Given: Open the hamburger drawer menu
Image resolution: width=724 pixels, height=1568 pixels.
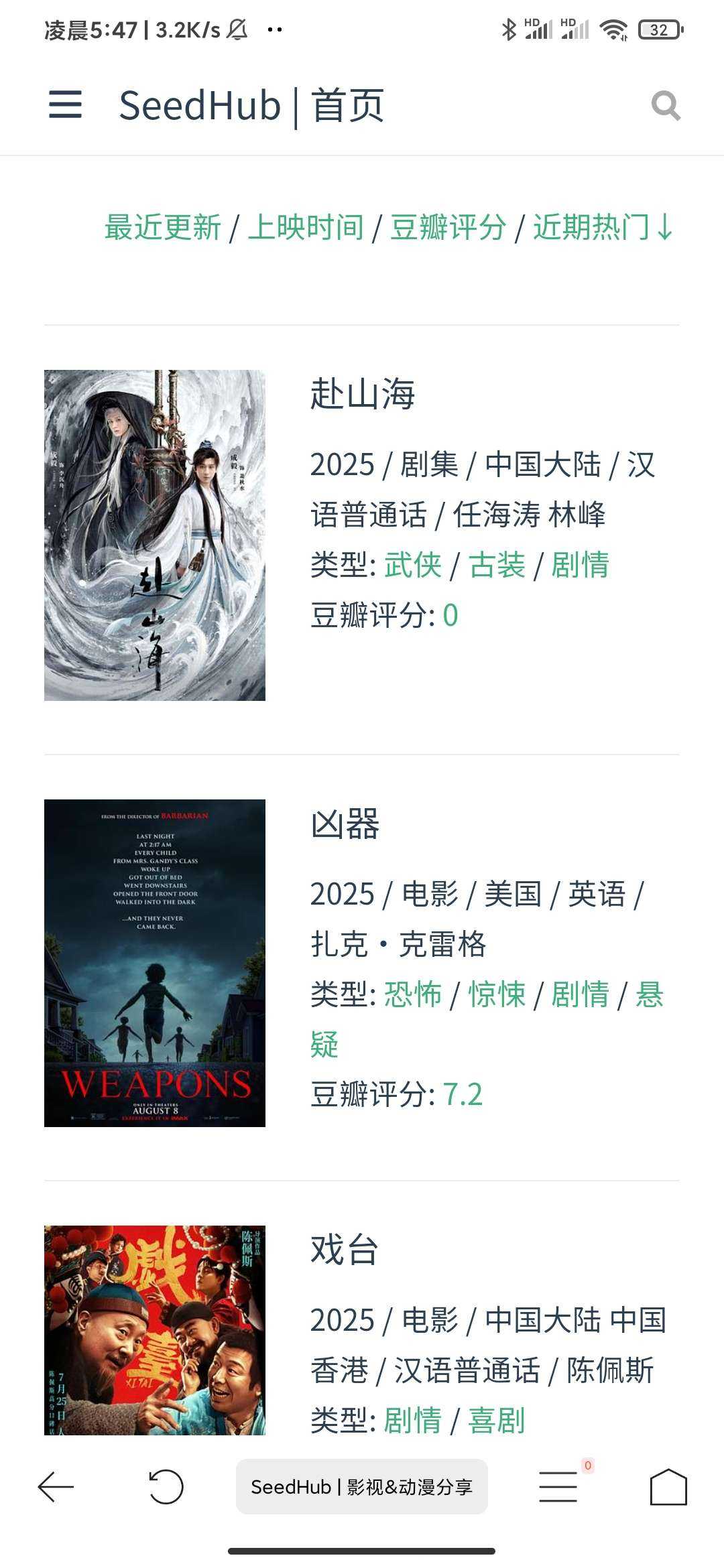Looking at the screenshot, I should pos(65,105).
